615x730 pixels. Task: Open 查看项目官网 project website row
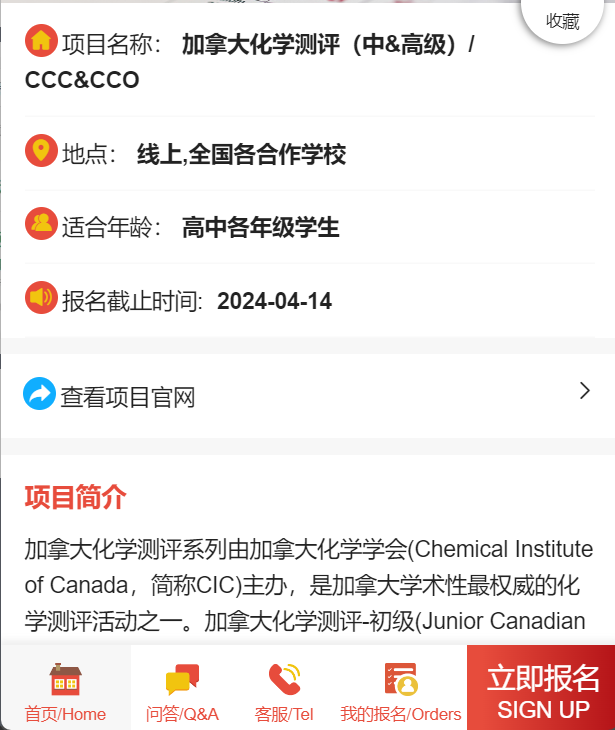[x=307, y=396]
